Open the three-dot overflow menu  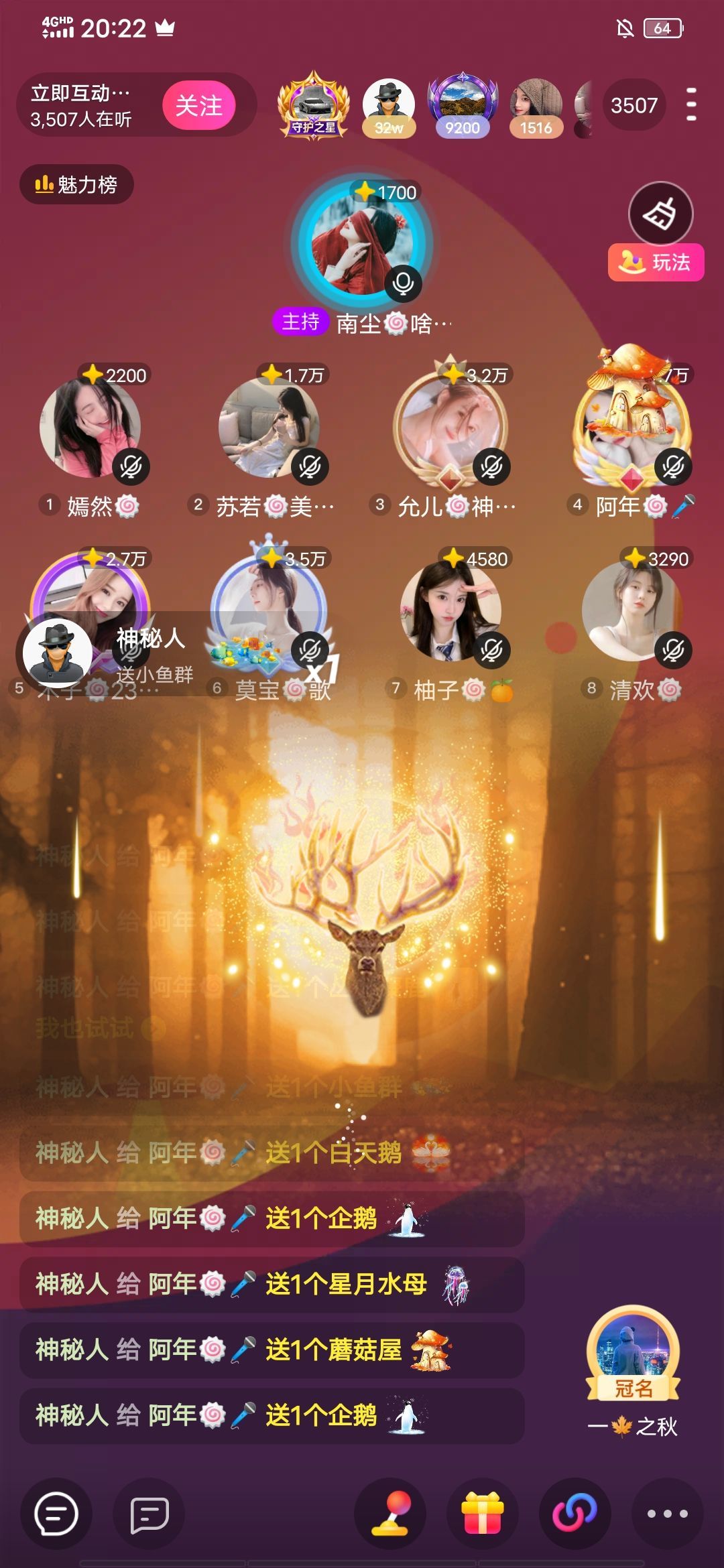pos(691,105)
